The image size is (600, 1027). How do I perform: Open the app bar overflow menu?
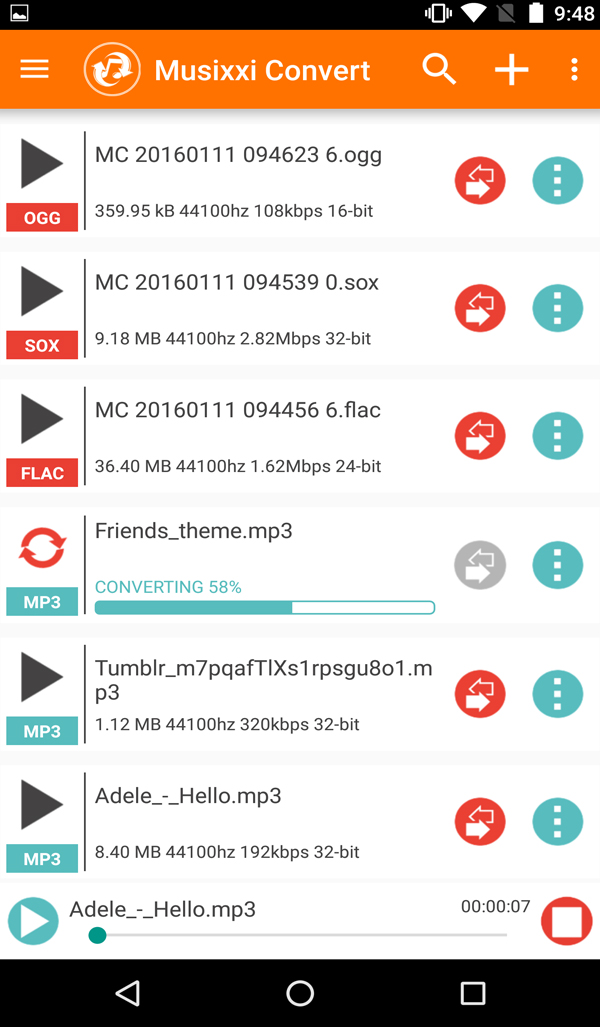pos(574,69)
